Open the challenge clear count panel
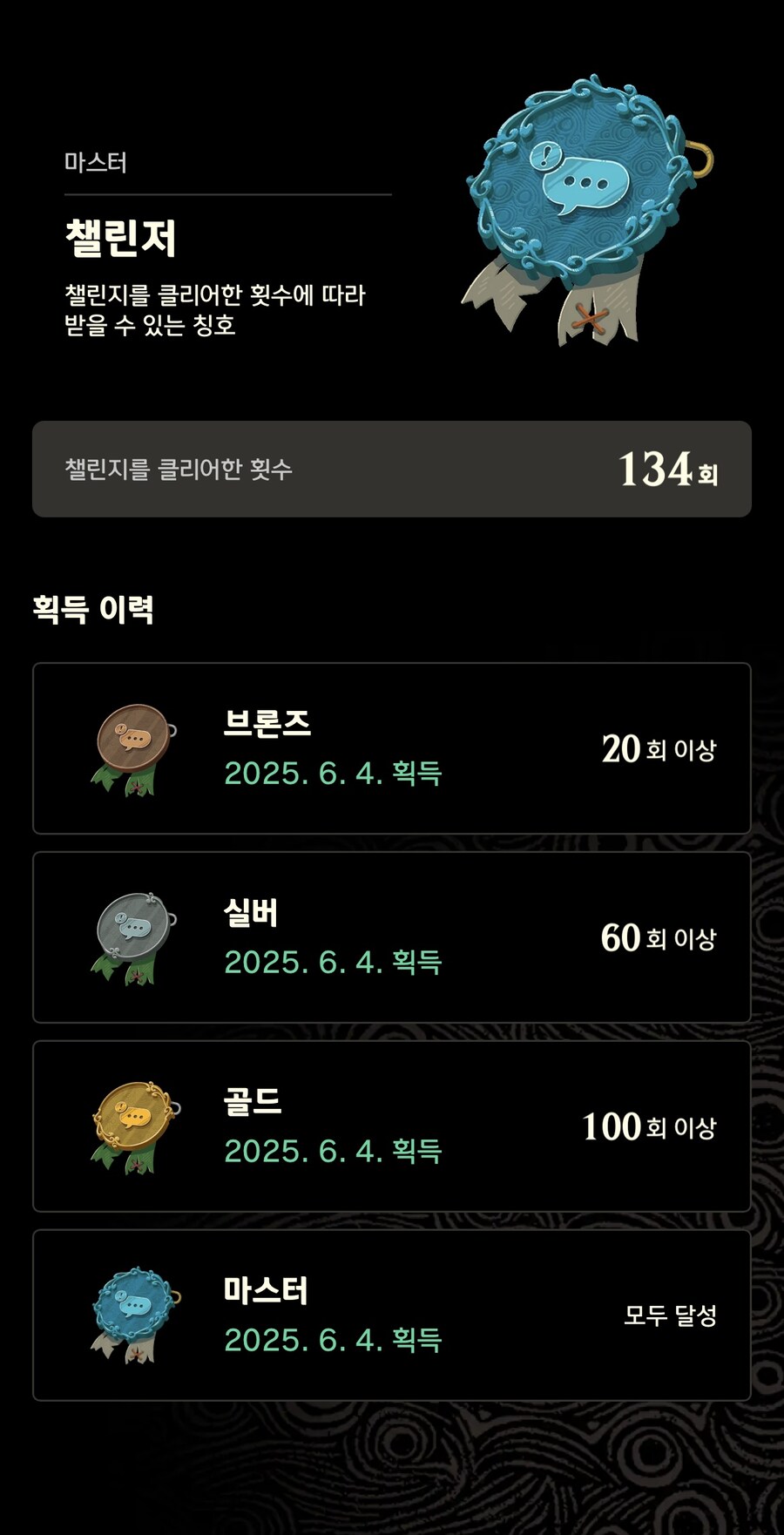The height and width of the screenshot is (1535, 784). tap(392, 469)
